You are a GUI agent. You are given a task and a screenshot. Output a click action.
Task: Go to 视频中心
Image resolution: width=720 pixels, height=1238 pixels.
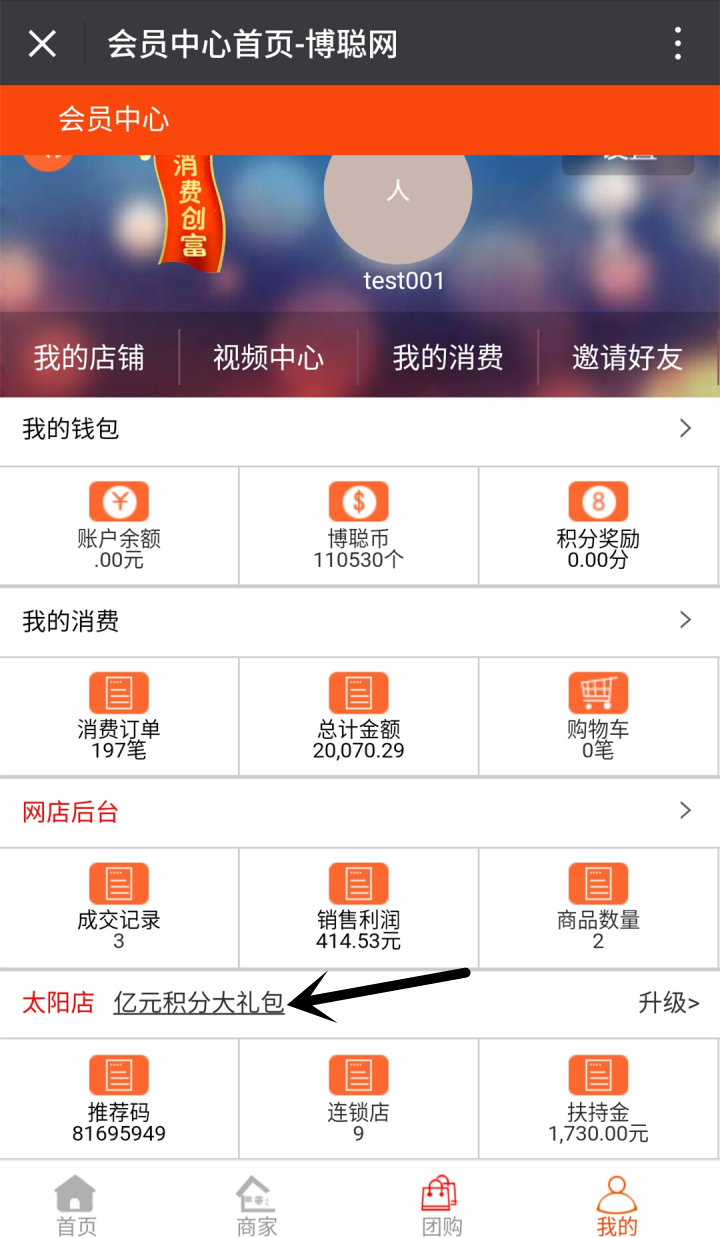click(x=268, y=358)
